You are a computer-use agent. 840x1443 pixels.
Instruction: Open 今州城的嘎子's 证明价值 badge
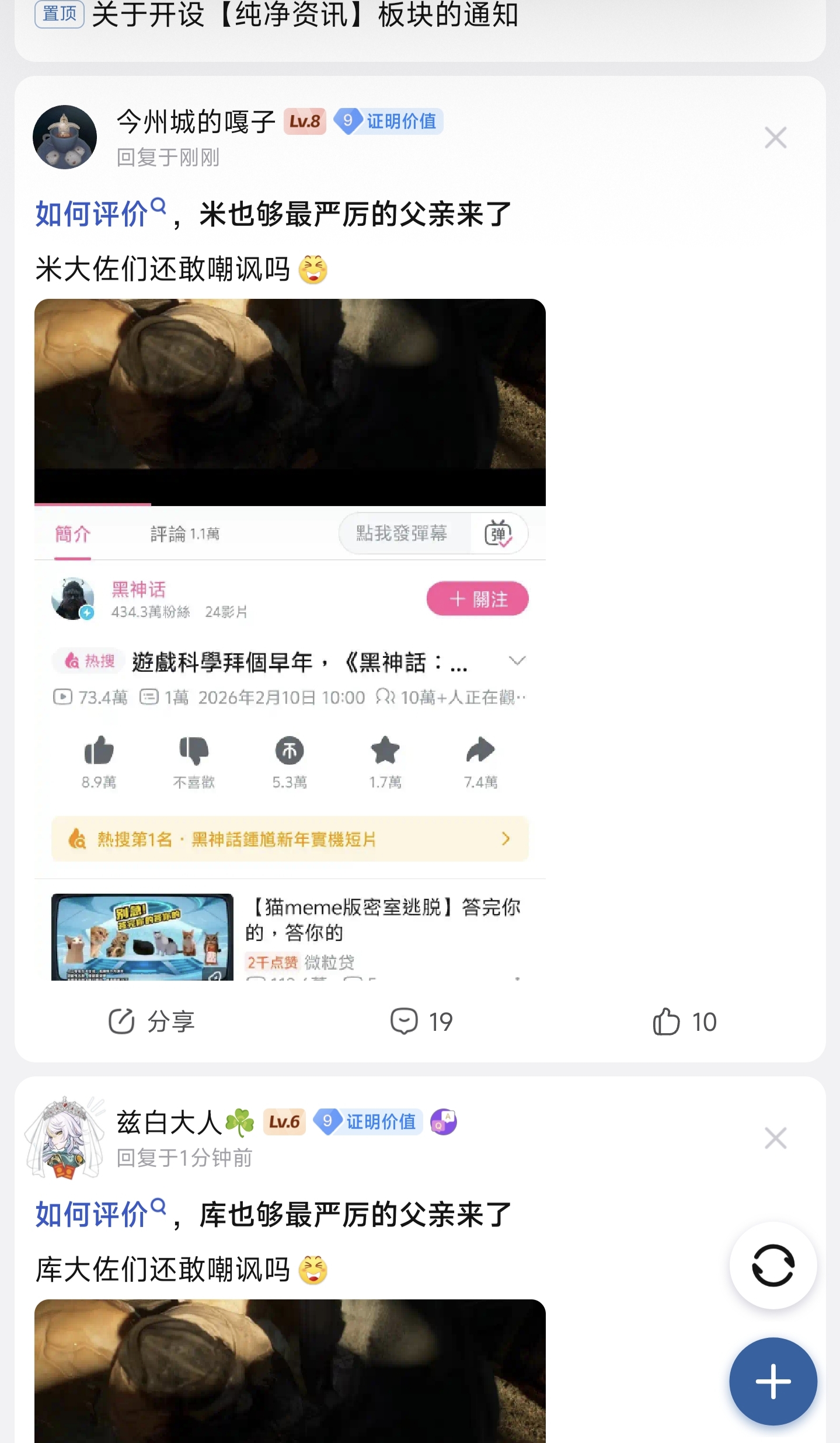pyautogui.click(x=389, y=121)
